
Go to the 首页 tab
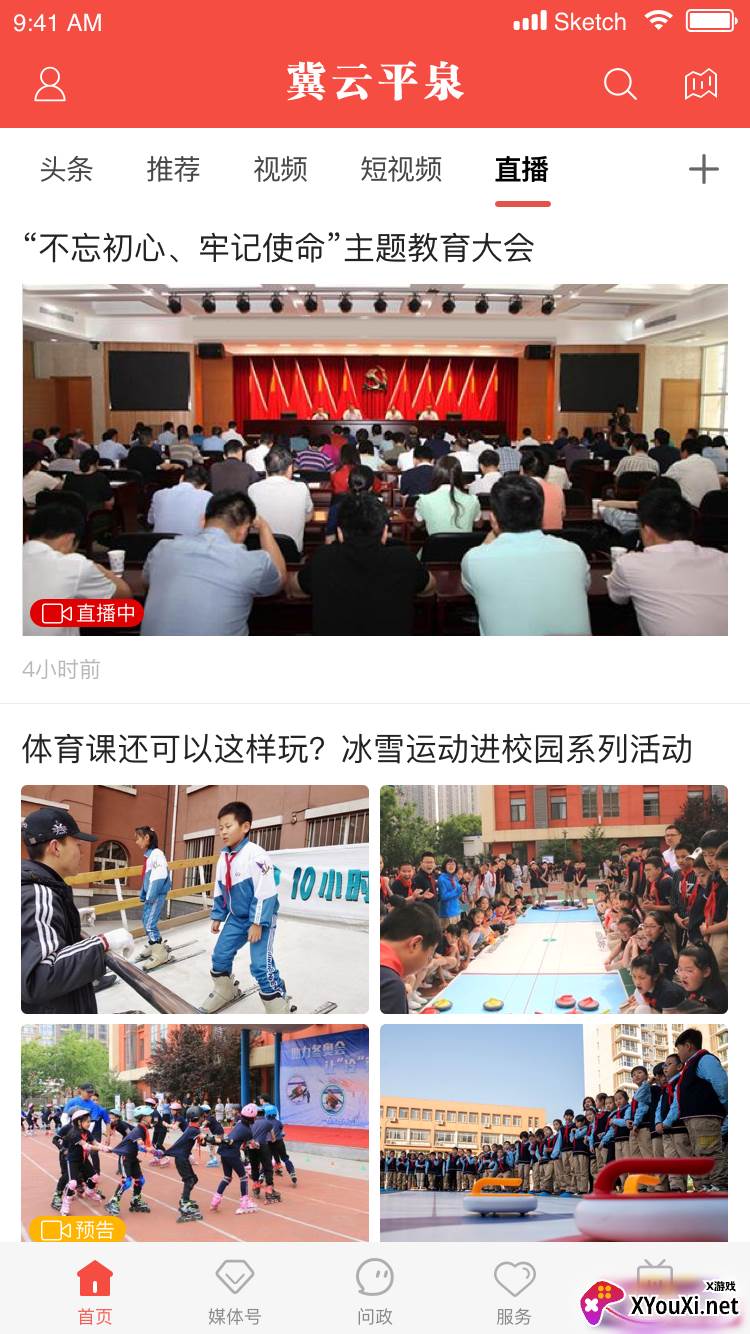(95, 1292)
